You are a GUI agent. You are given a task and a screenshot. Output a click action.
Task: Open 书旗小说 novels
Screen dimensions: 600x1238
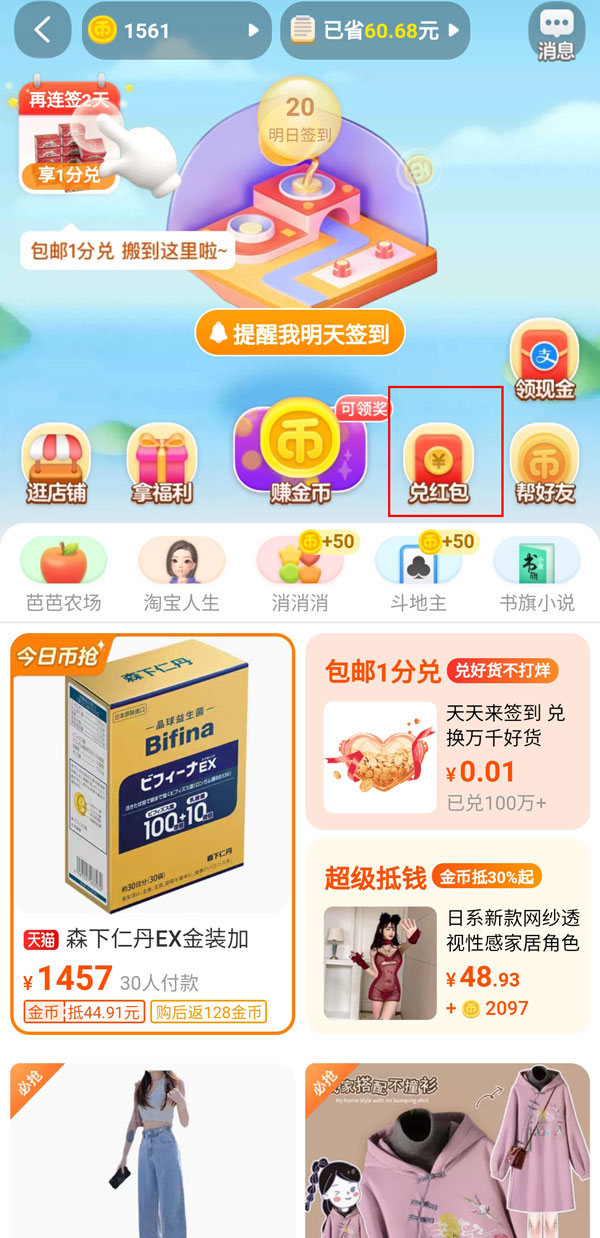pos(536,574)
